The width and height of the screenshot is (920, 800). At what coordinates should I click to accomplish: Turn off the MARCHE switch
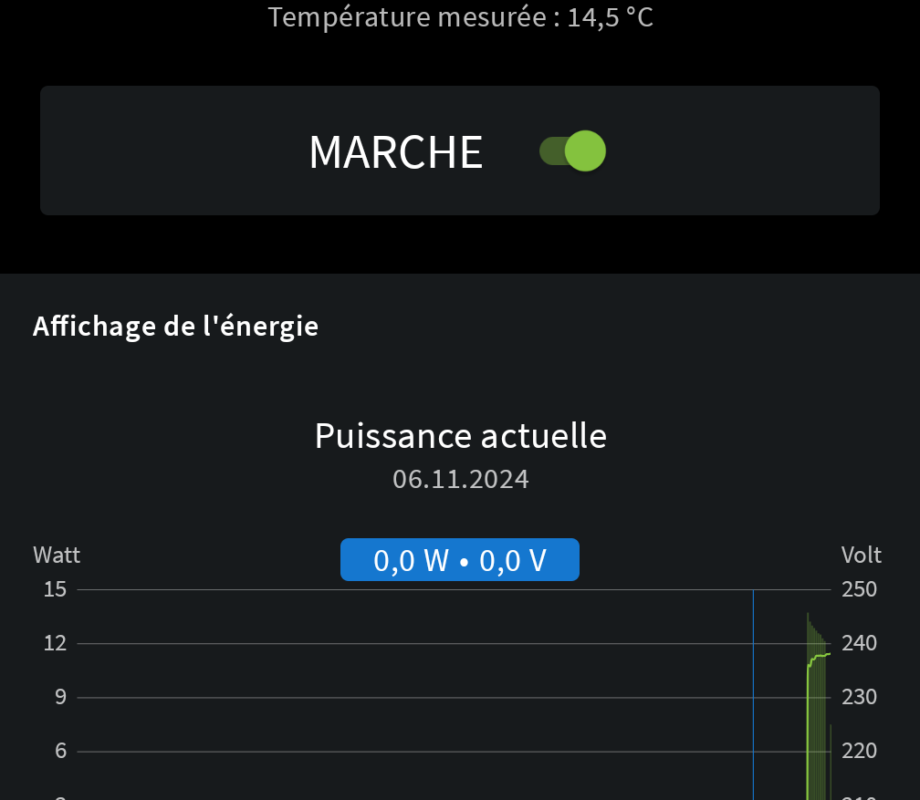pyautogui.click(x=573, y=151)
